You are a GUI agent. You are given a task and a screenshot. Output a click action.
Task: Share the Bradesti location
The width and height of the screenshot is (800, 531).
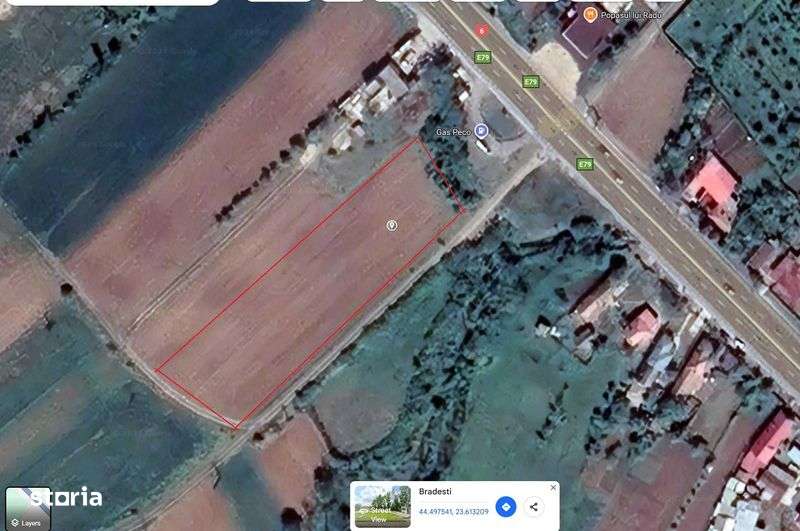534,506
